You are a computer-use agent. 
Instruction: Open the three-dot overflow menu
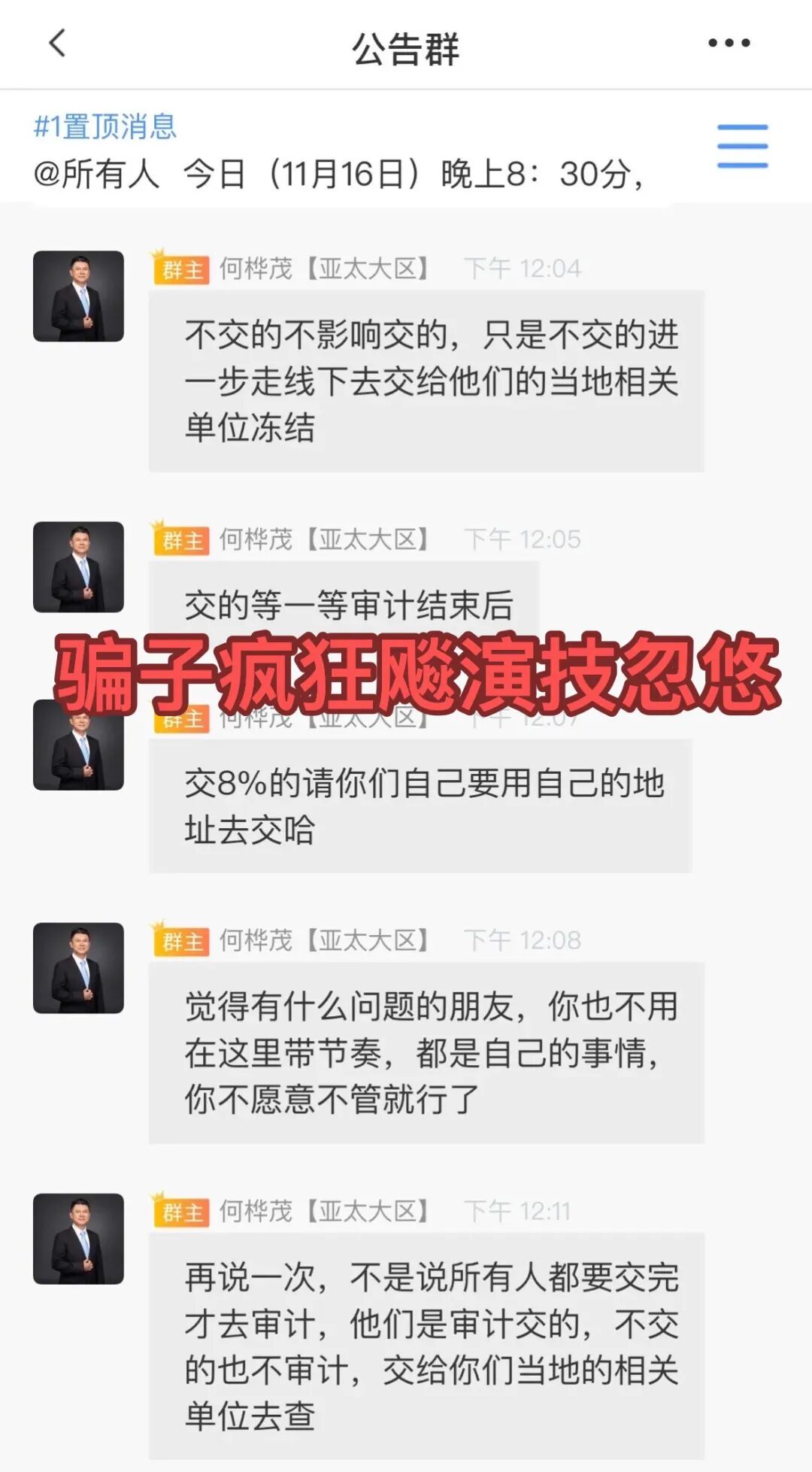(x=729, y=43)
